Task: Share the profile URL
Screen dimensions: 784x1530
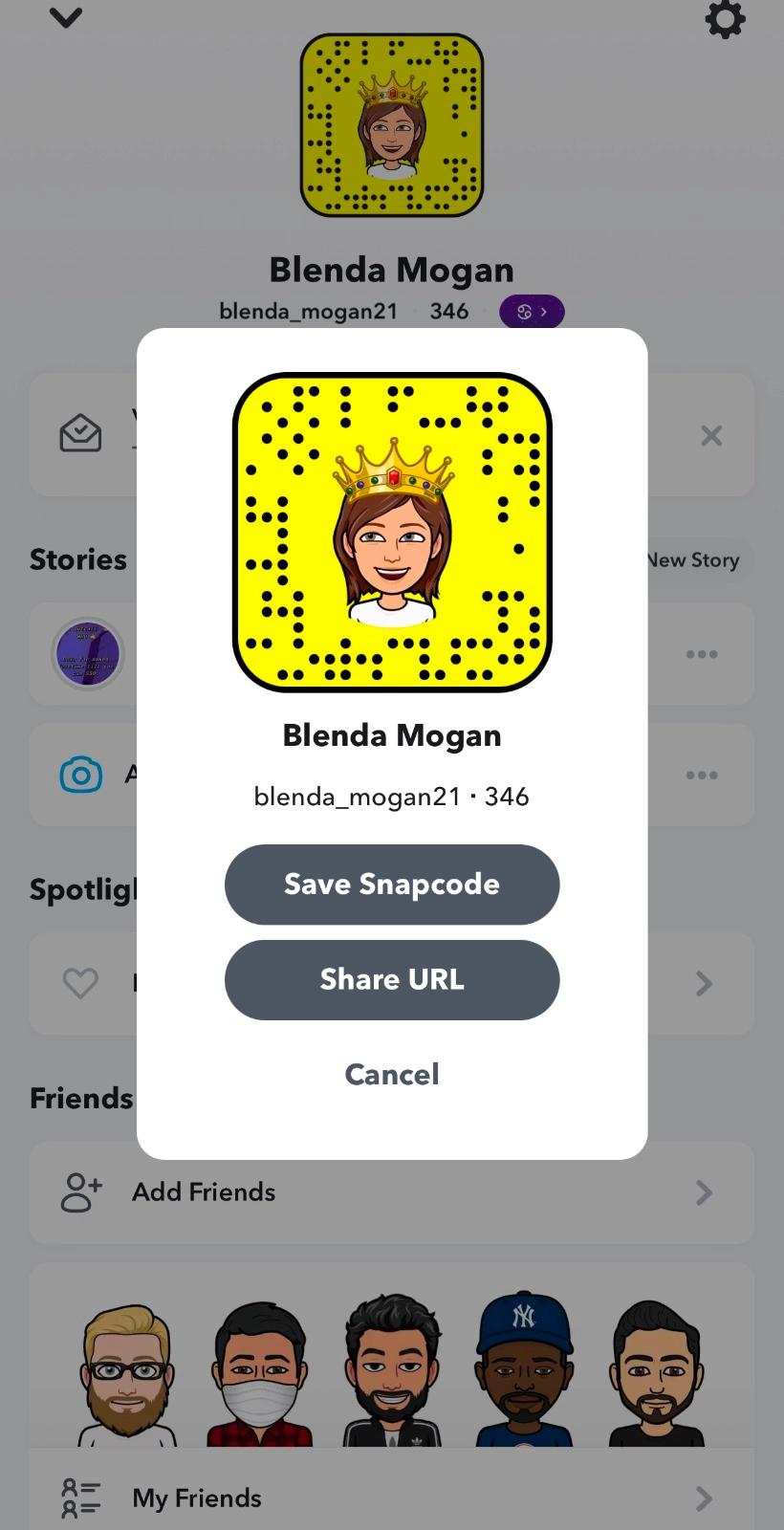Action: click(392, 980)
